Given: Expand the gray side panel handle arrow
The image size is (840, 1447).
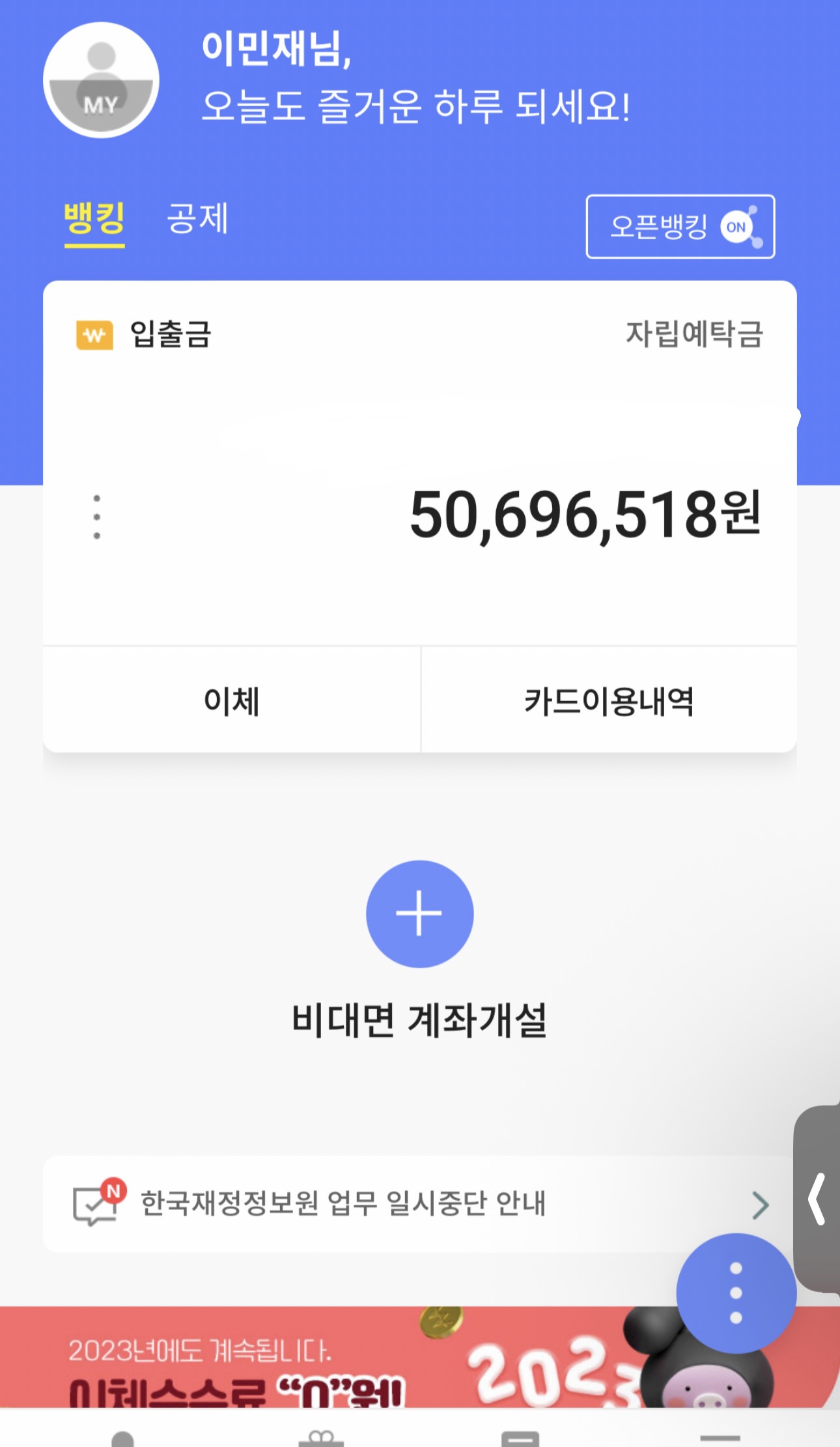Looking at the screenshot, I should click(x=817, y=1199).
